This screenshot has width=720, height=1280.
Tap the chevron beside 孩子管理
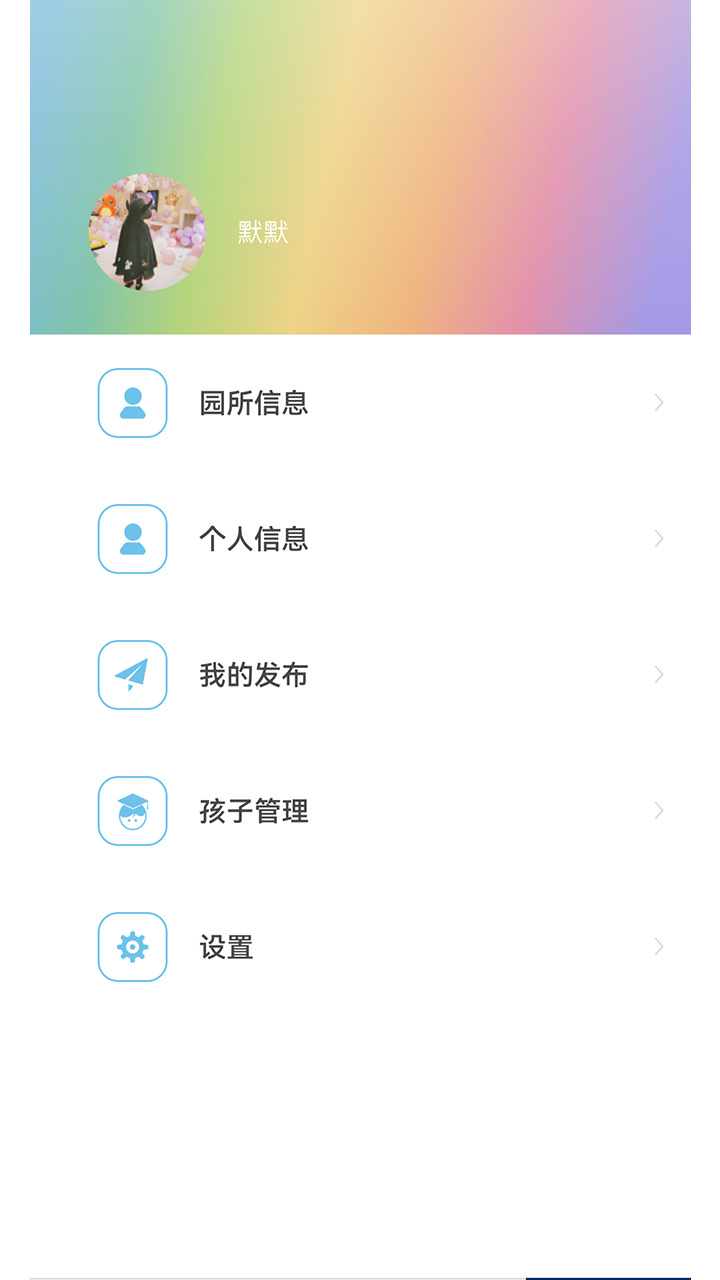pyautogui.click(x=658, y=811)
